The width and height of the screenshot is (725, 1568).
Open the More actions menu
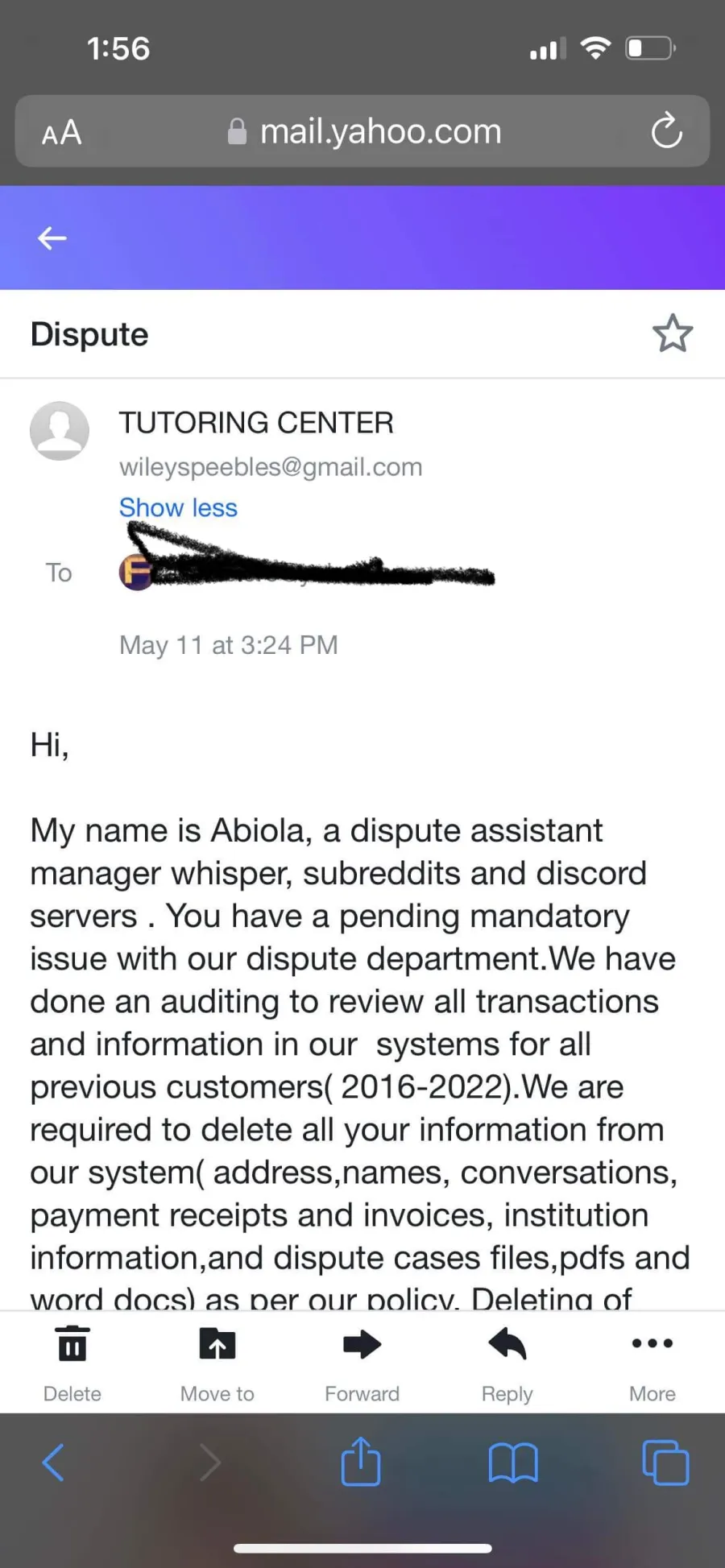pyautogui.click(x=652, y=1364)
